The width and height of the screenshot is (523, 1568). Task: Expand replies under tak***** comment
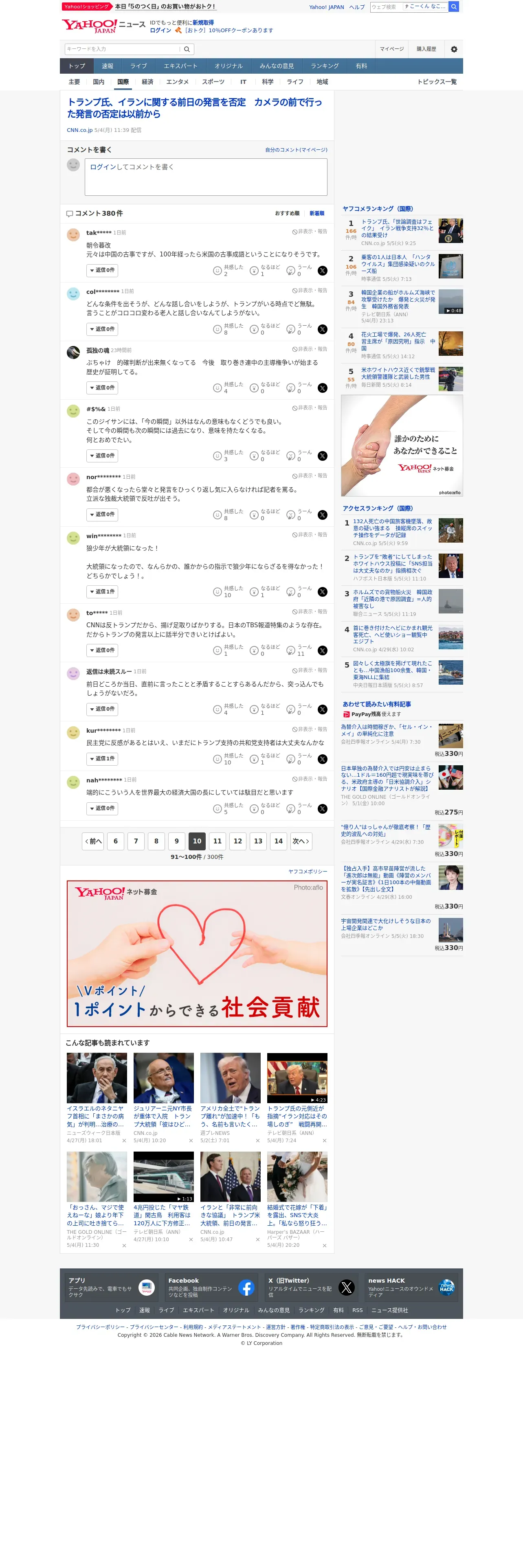(102, 270)
